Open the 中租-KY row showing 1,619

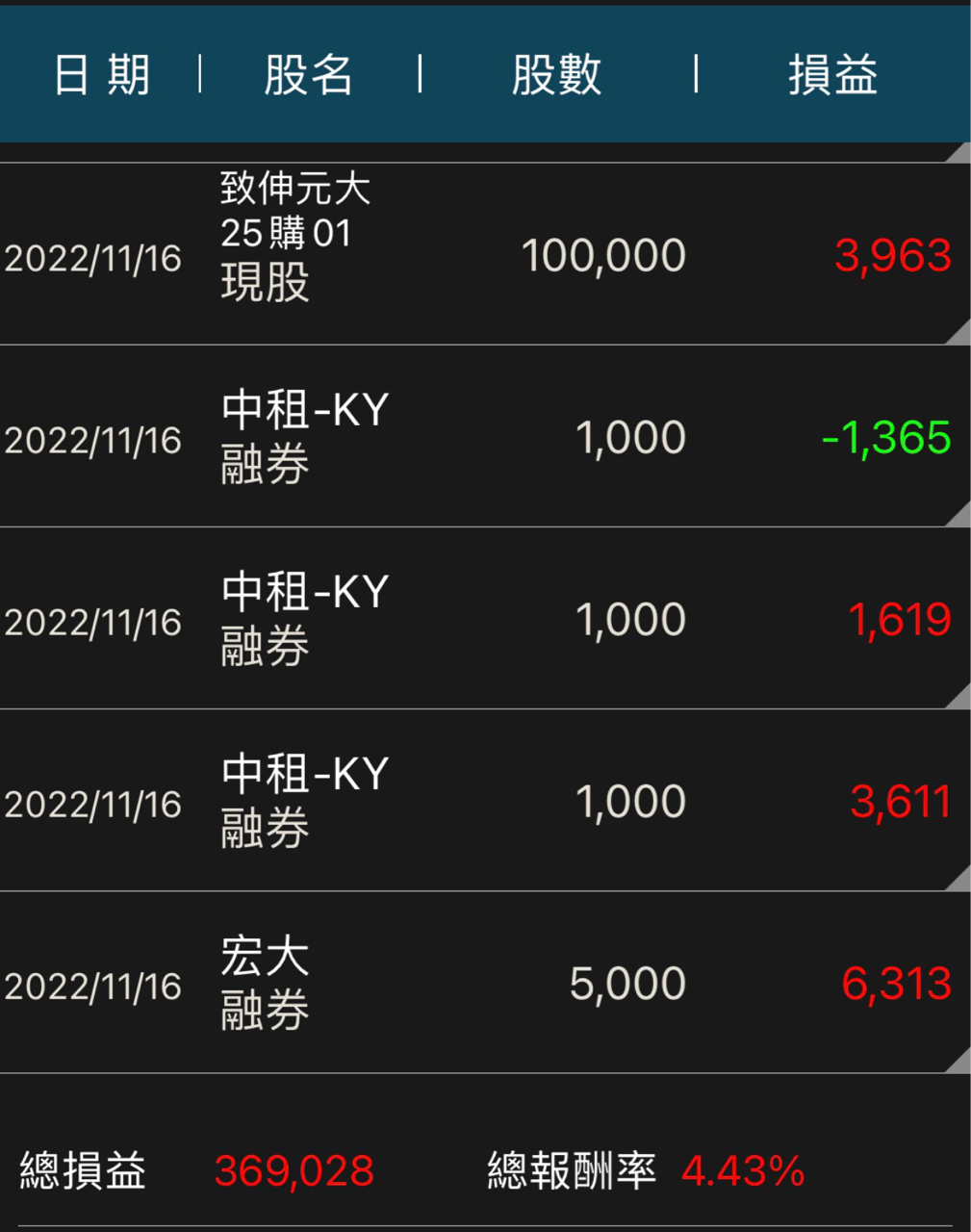point(481,619)
